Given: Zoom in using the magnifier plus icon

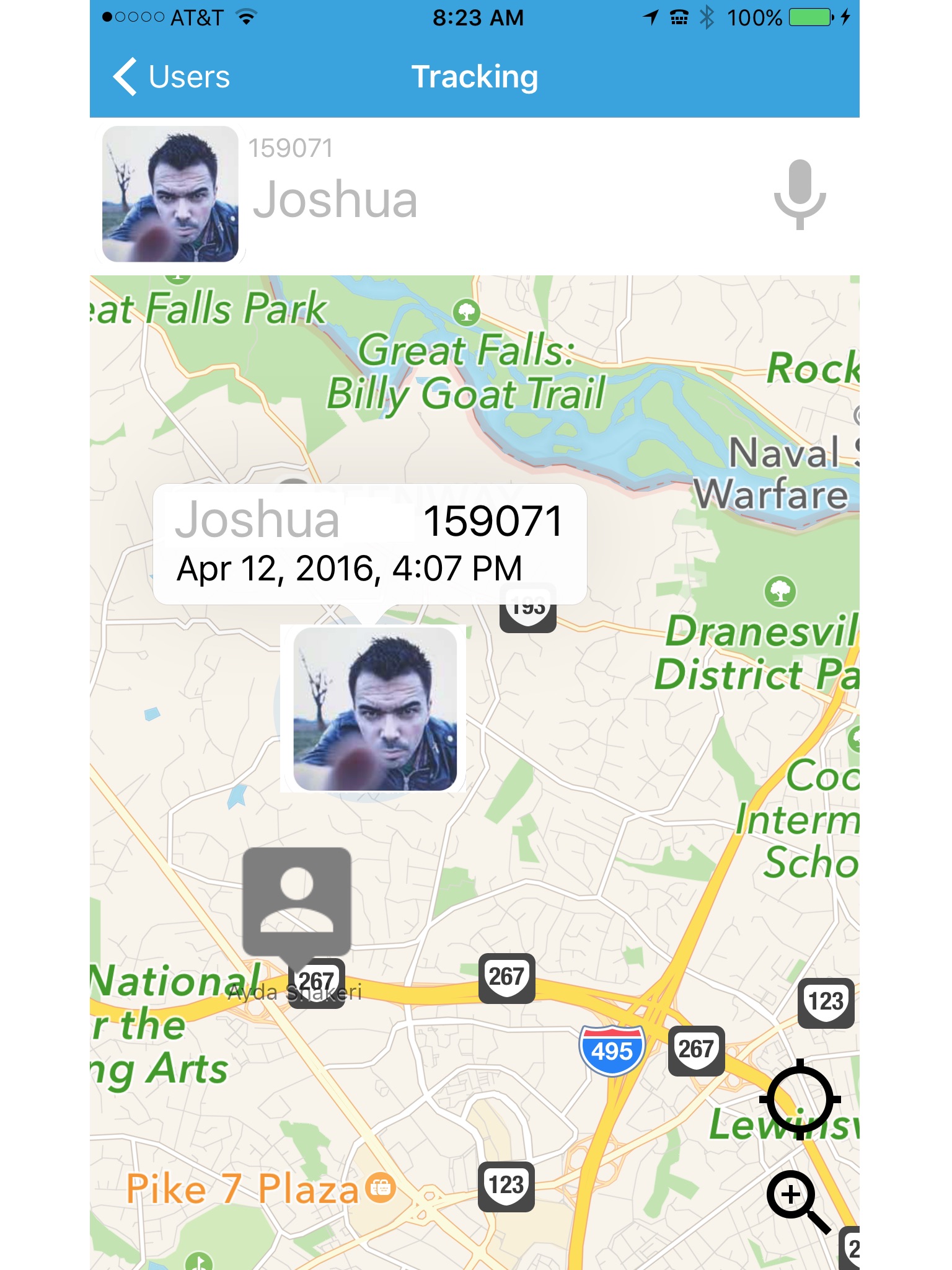Looking at the screenshot, I should click(x=796, y=1200).
